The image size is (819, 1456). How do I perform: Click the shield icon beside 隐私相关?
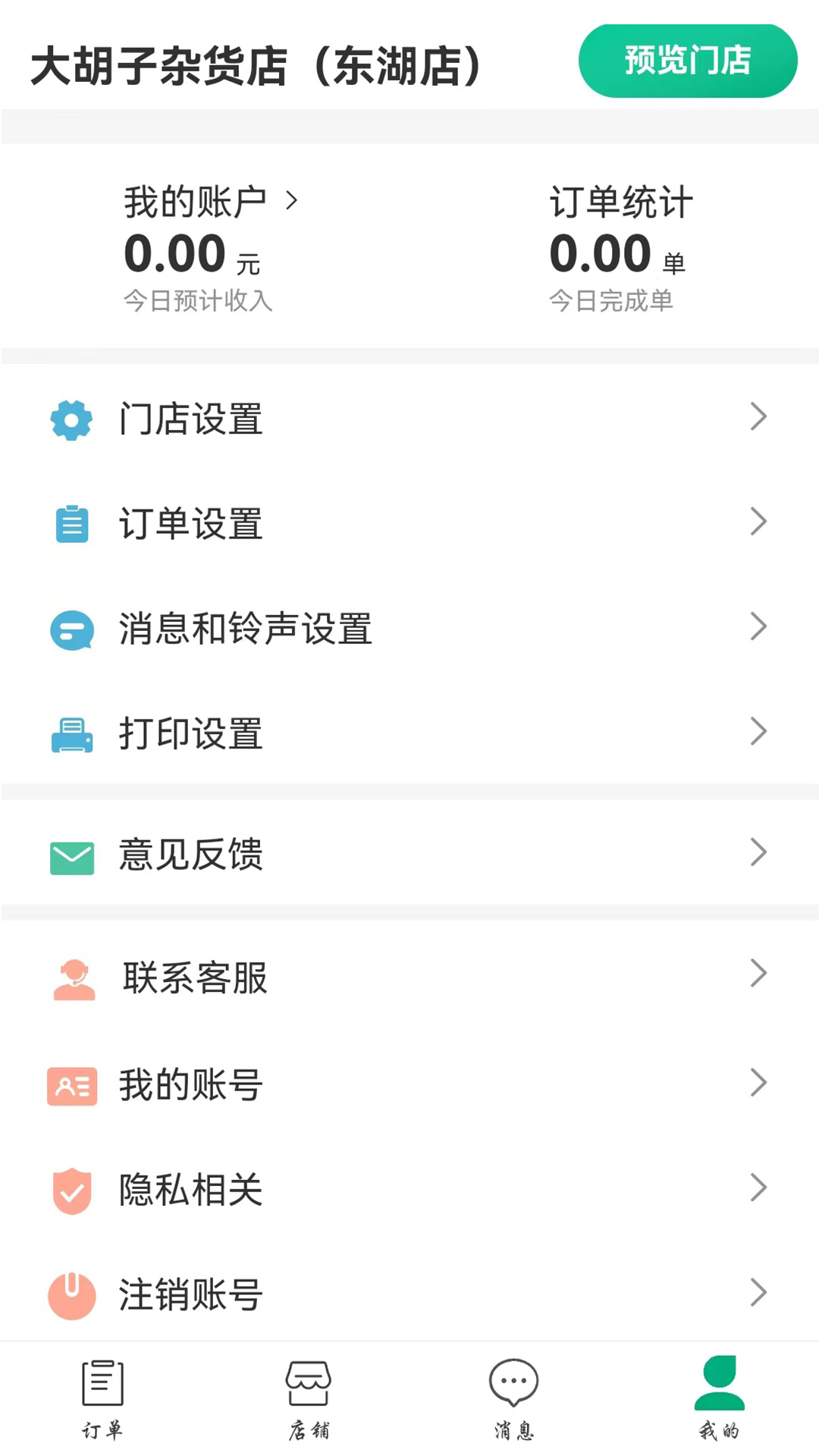tap(71, 1190)
